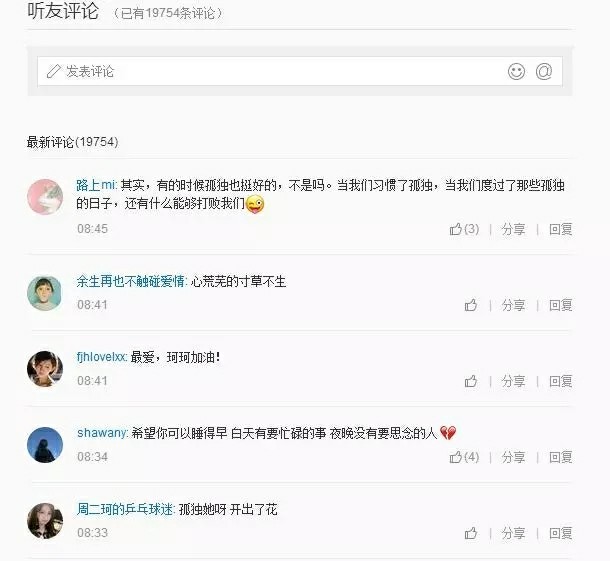Reply to shawany's comment

point(560,457)
